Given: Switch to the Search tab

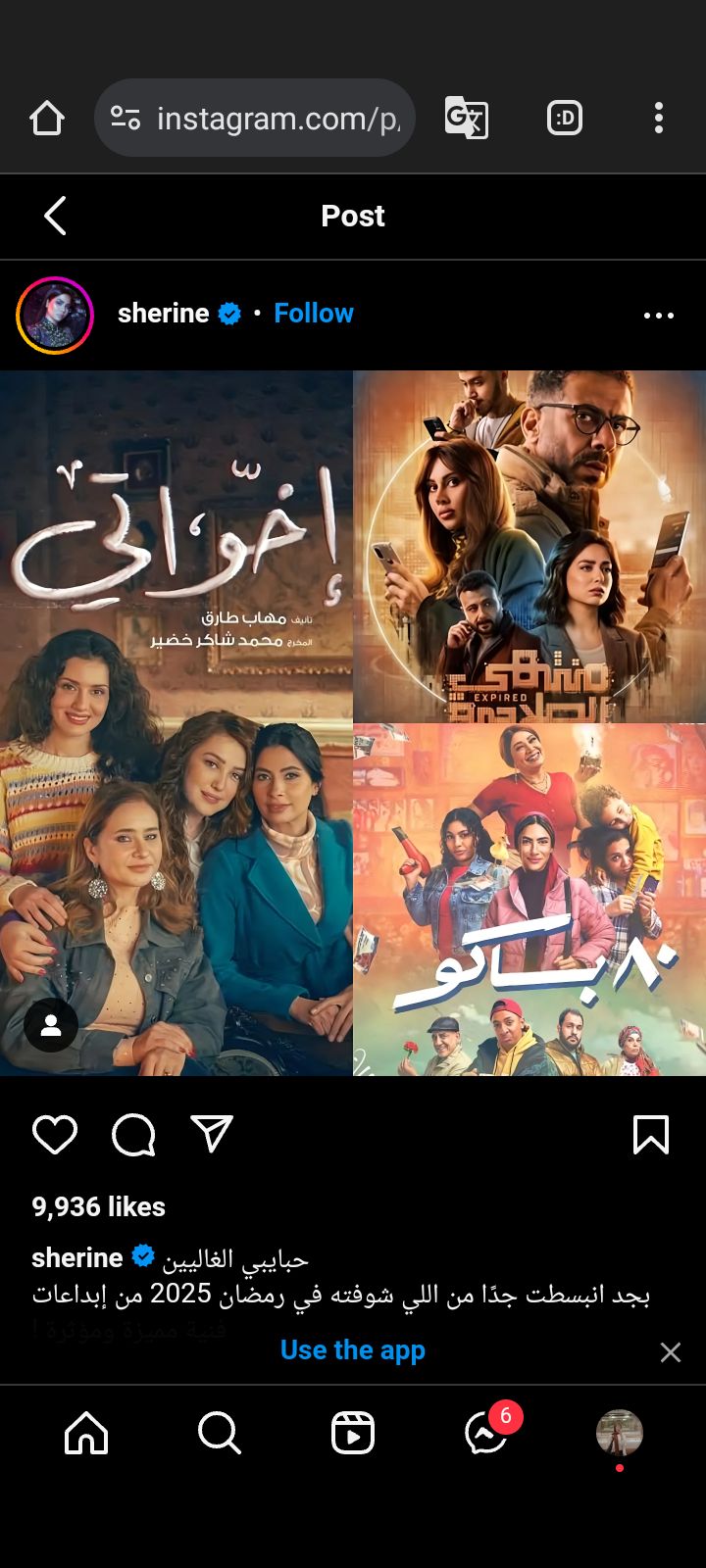Looking at the screenshot, I should [220, 1433].
